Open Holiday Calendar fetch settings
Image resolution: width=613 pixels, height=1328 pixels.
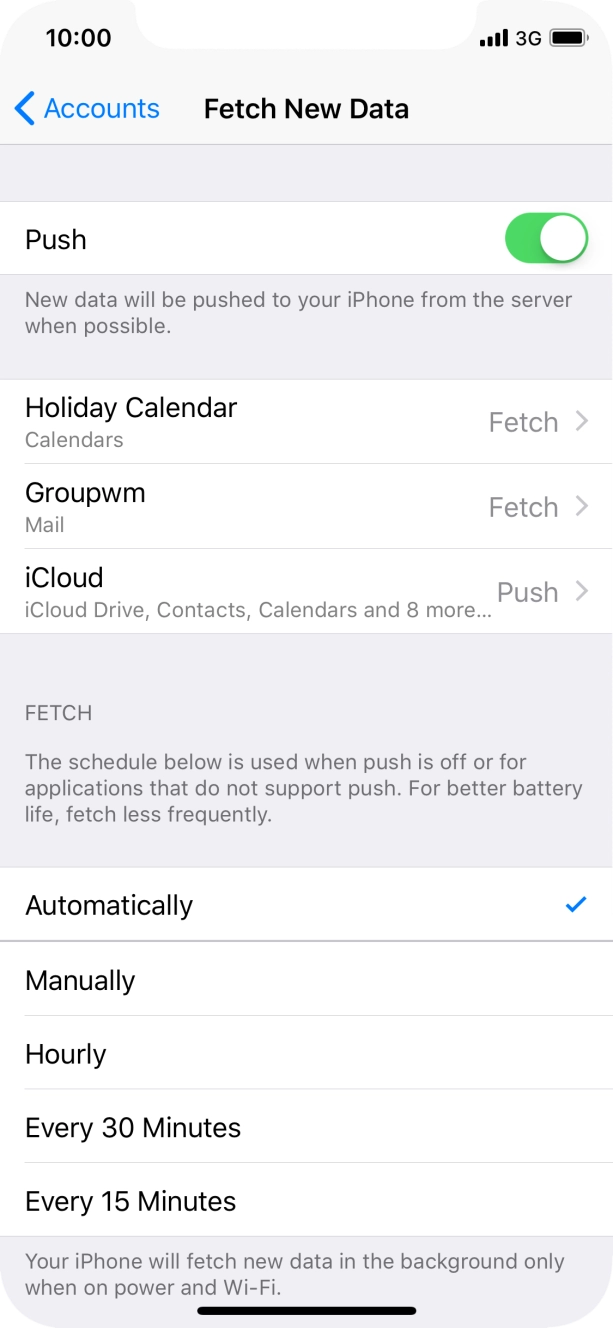306,422
